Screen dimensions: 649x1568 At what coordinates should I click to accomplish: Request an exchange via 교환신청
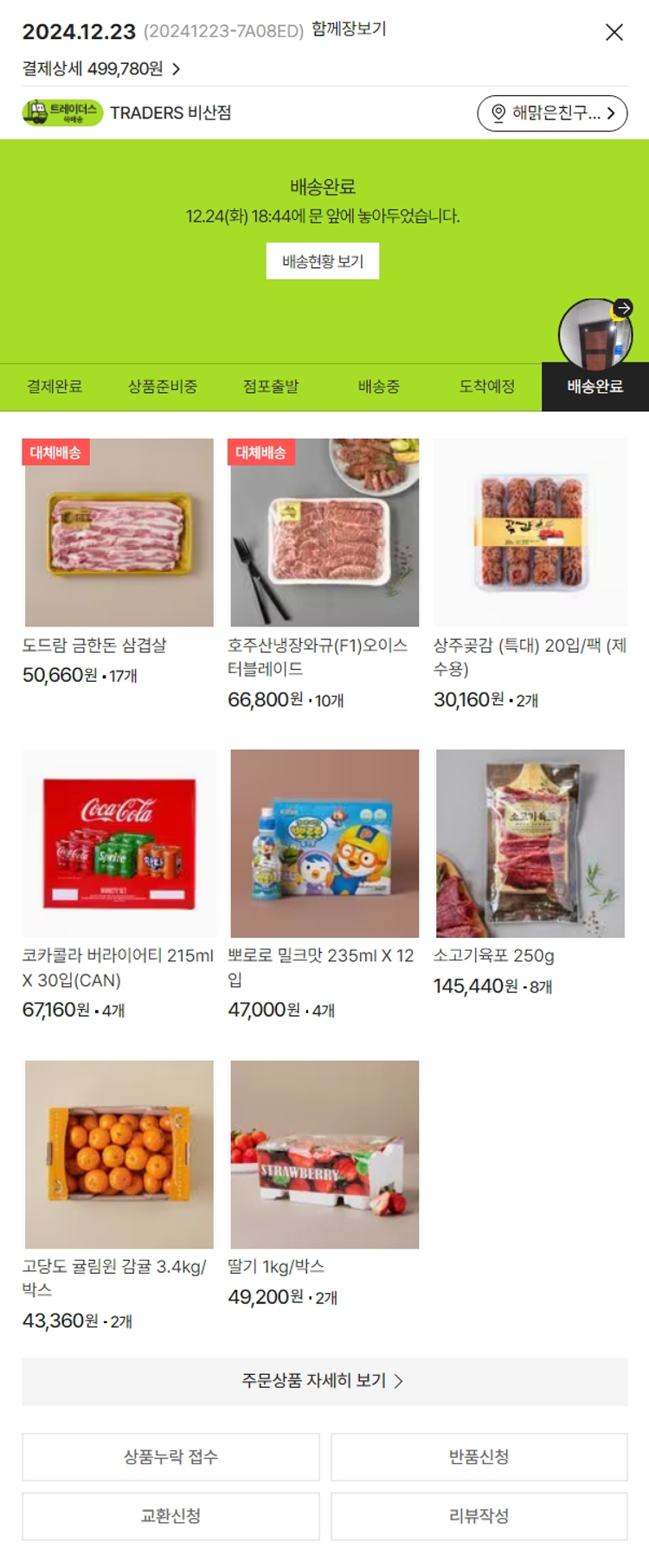click(x=170, y=1516)
